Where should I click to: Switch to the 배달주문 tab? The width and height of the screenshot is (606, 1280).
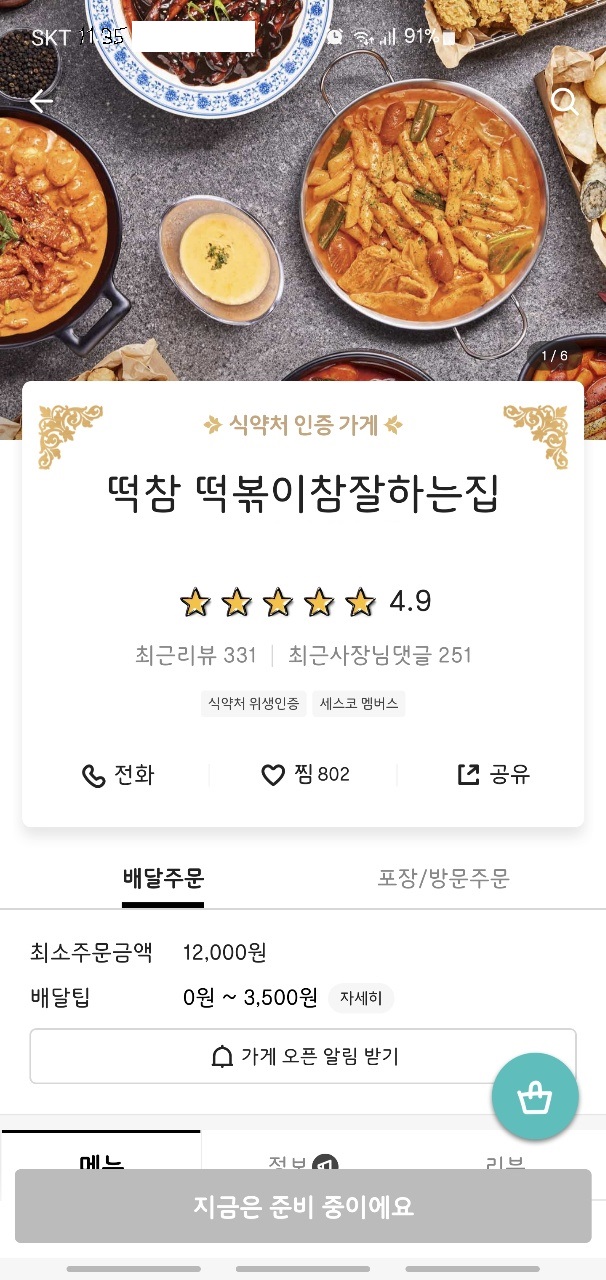tap(163, 879)
